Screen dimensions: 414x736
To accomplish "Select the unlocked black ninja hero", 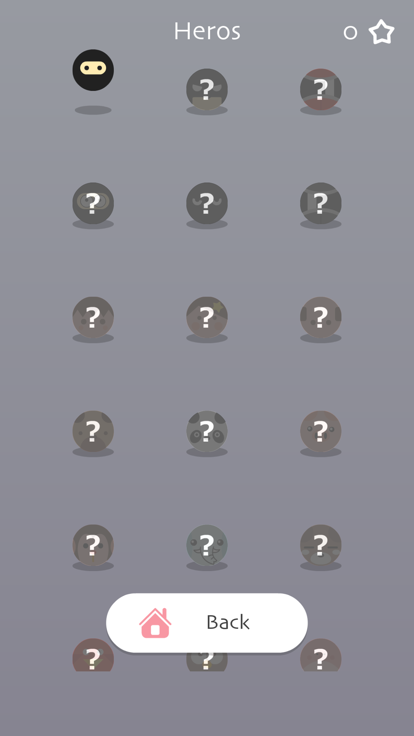I will pyautogui.click(x=93, y=70).
